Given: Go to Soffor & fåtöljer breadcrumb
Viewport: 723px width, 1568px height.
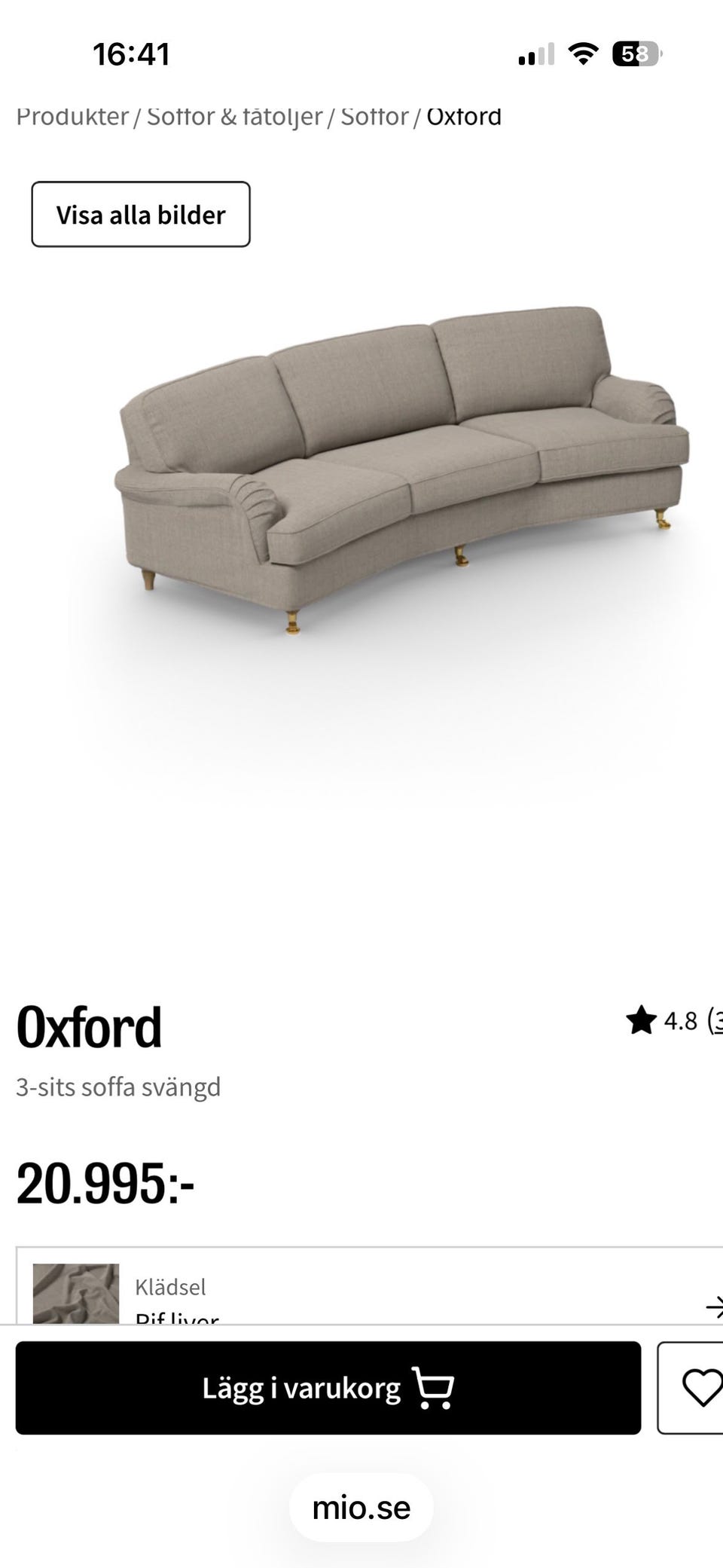Looking at the screenshot, I should pyautogui.click(x=234, y=117).
